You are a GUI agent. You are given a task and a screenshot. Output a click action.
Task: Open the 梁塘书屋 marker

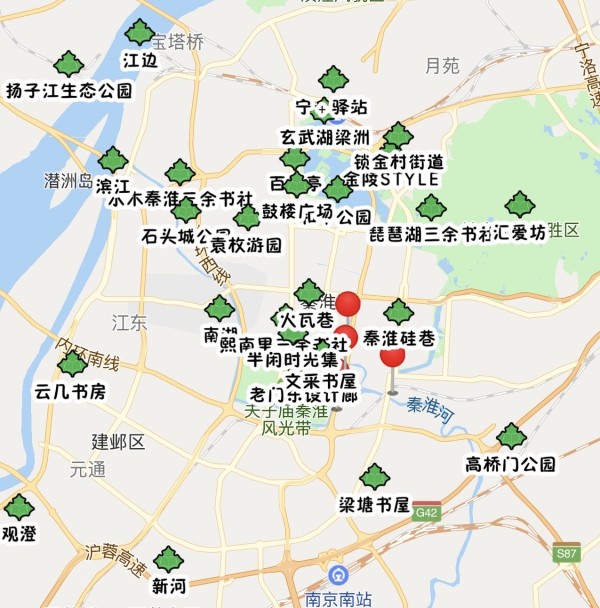375,477
